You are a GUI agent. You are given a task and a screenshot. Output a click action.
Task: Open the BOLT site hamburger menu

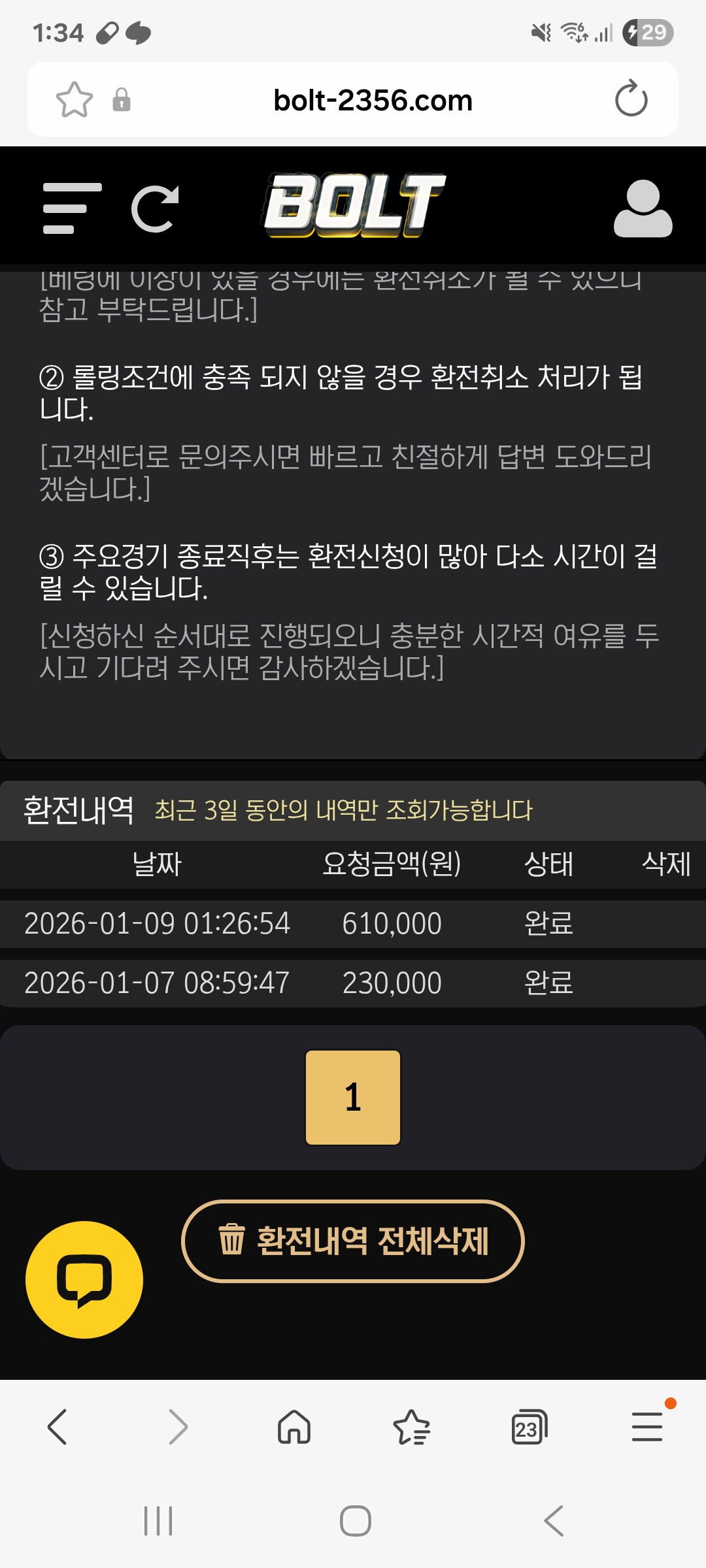click(x=72, y=208)
